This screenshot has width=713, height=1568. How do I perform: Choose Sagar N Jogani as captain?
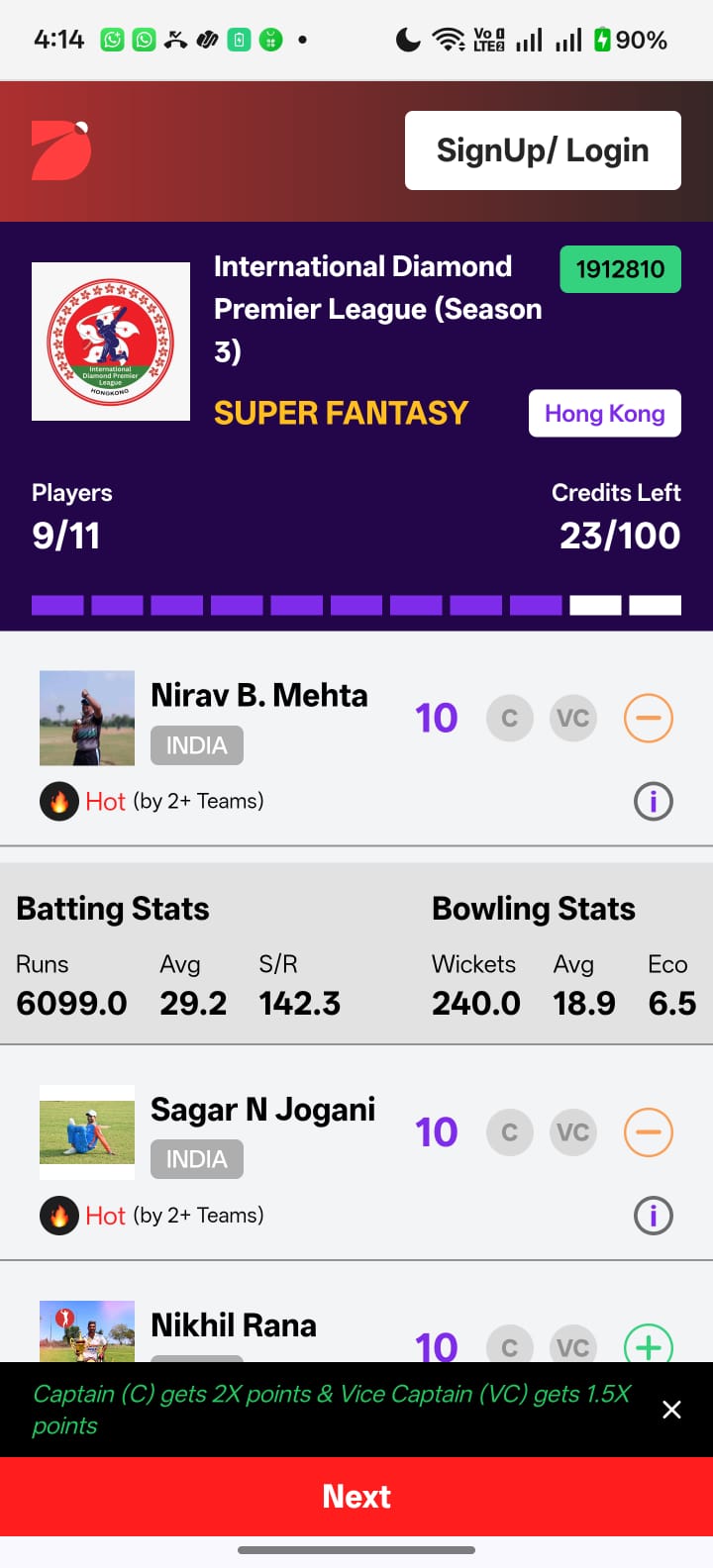[510, 1132]
